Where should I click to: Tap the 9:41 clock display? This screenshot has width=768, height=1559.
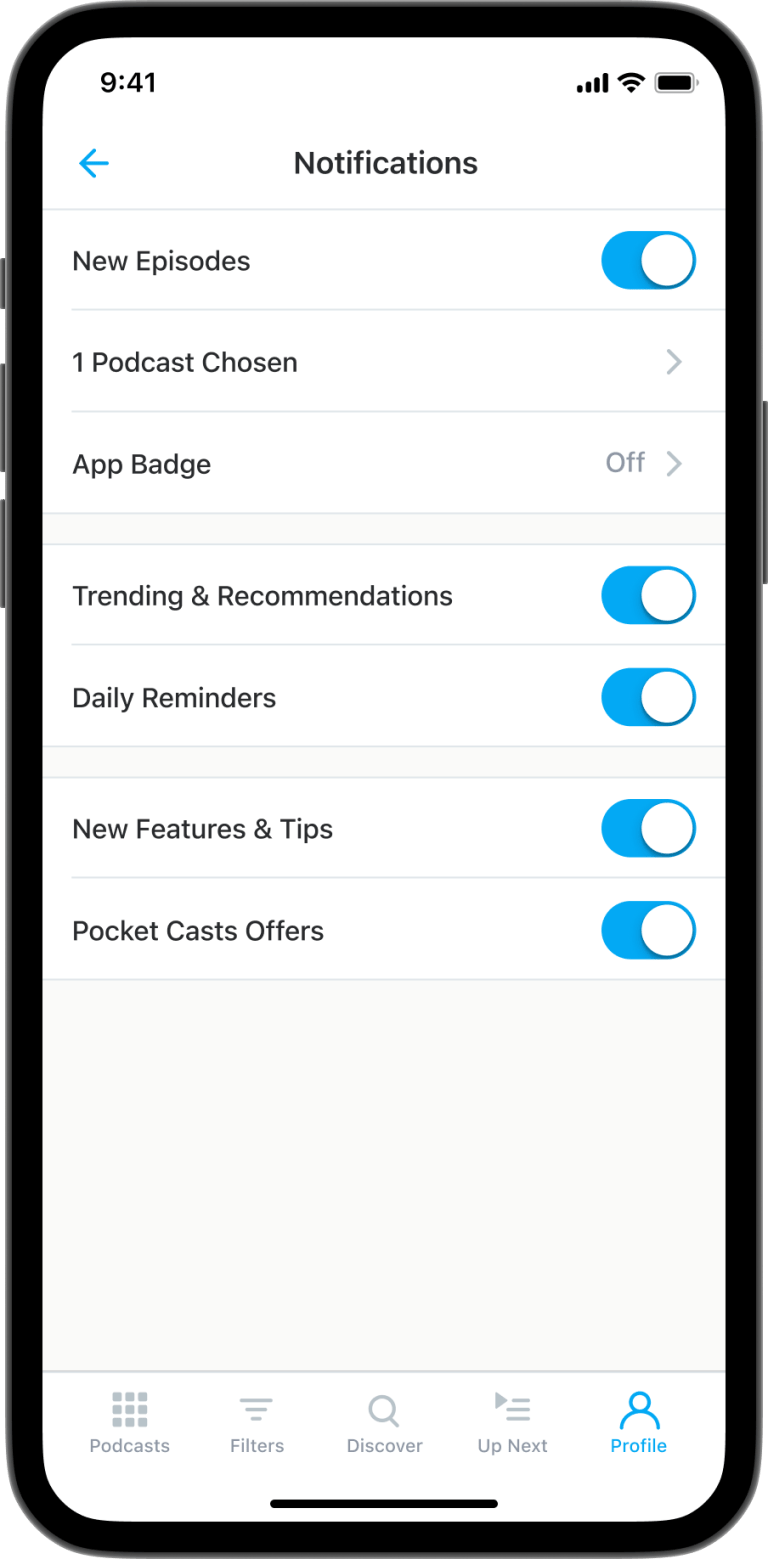(129, 82)
